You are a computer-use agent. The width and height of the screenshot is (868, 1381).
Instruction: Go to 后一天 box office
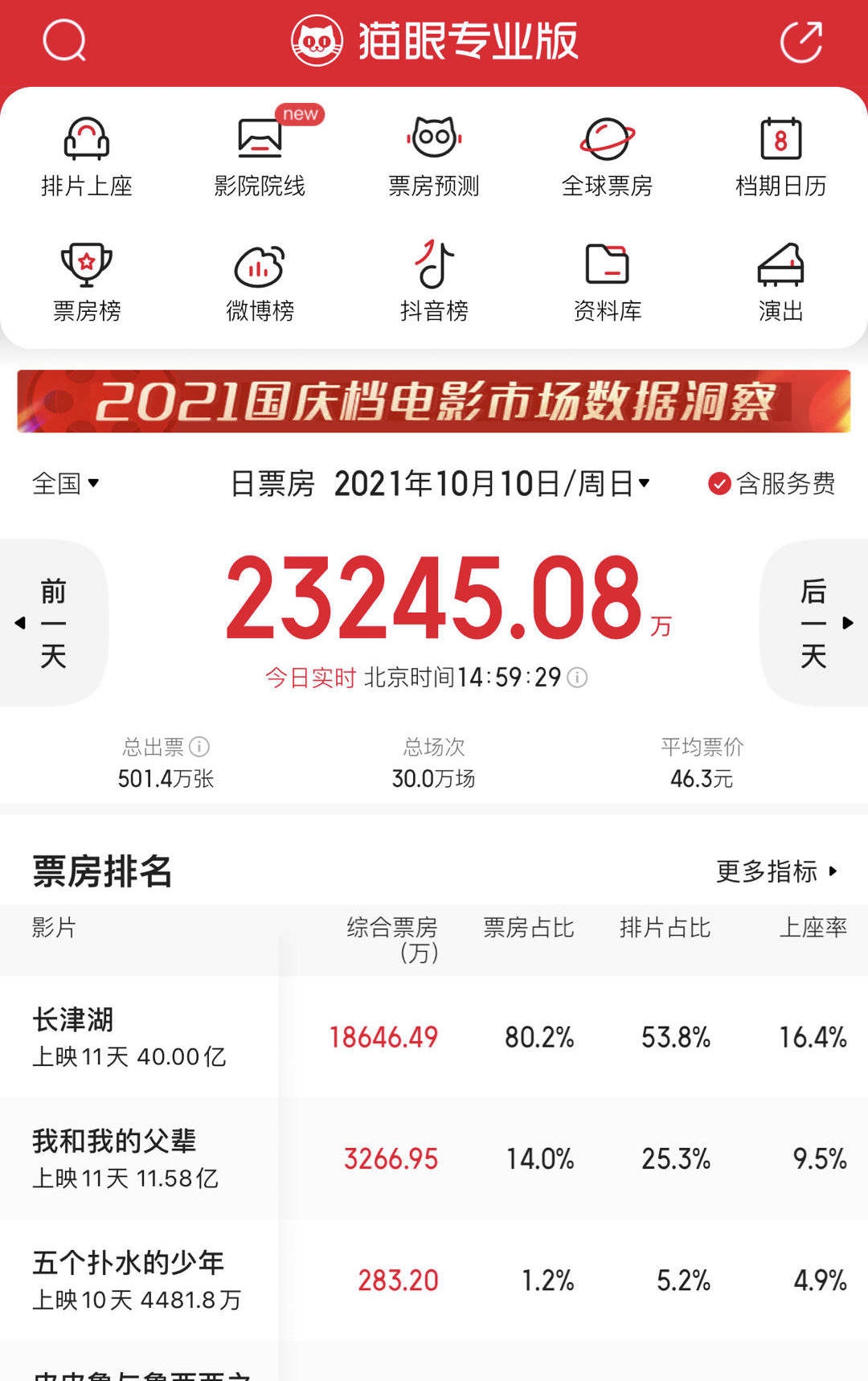(x=813, y=623)
